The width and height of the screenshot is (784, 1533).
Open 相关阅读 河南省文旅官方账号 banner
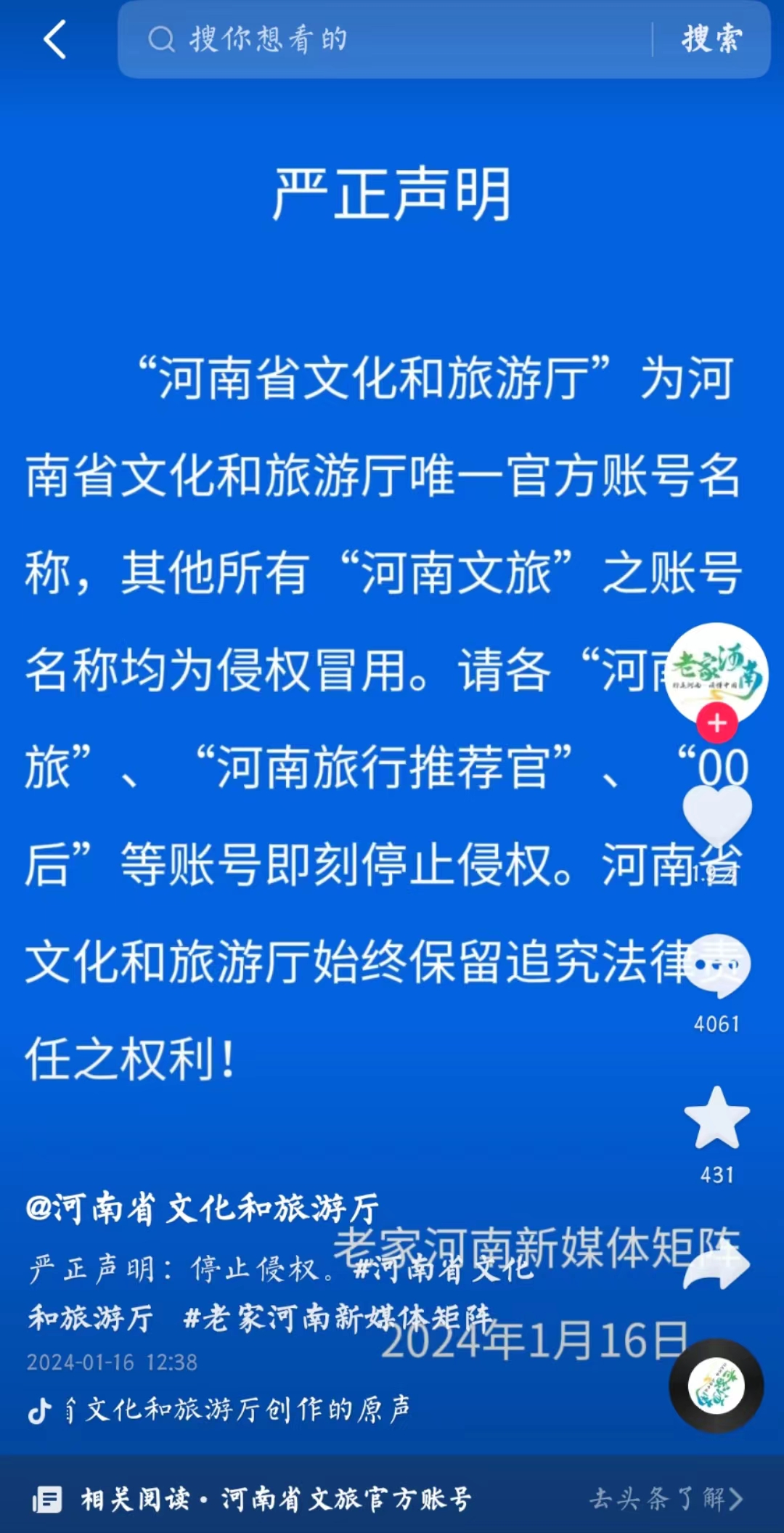[276, 1499]
